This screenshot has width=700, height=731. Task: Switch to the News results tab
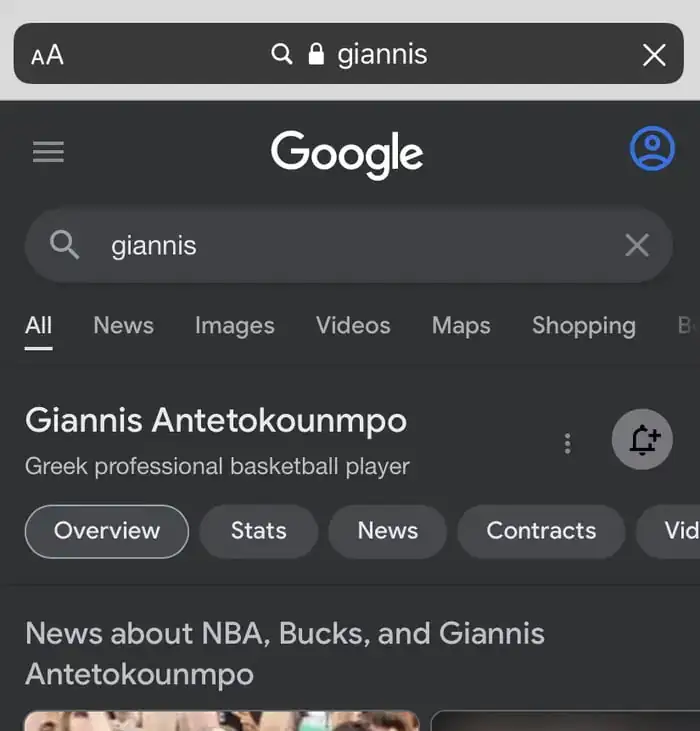tap(123, 325)
